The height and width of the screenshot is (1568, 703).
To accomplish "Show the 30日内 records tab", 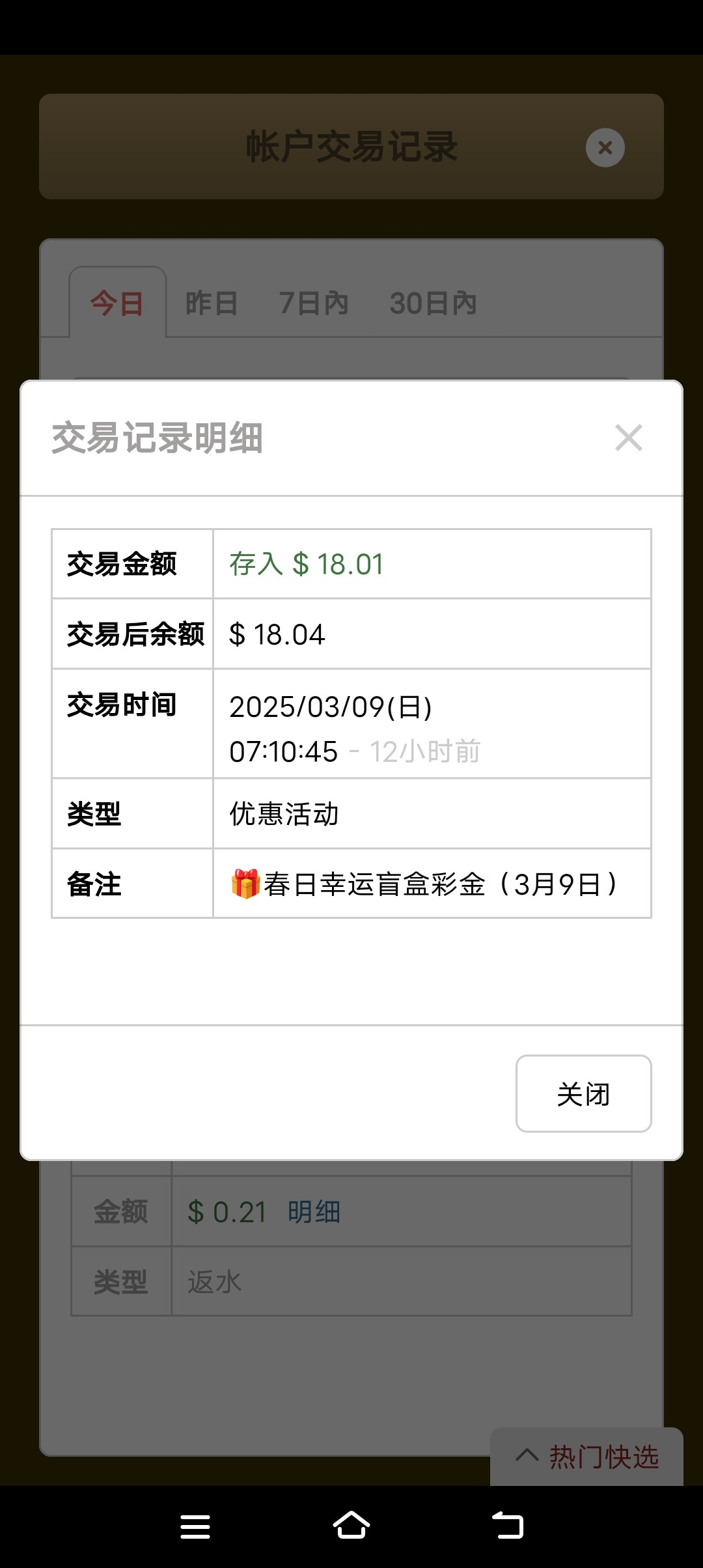I will [433, 303].
